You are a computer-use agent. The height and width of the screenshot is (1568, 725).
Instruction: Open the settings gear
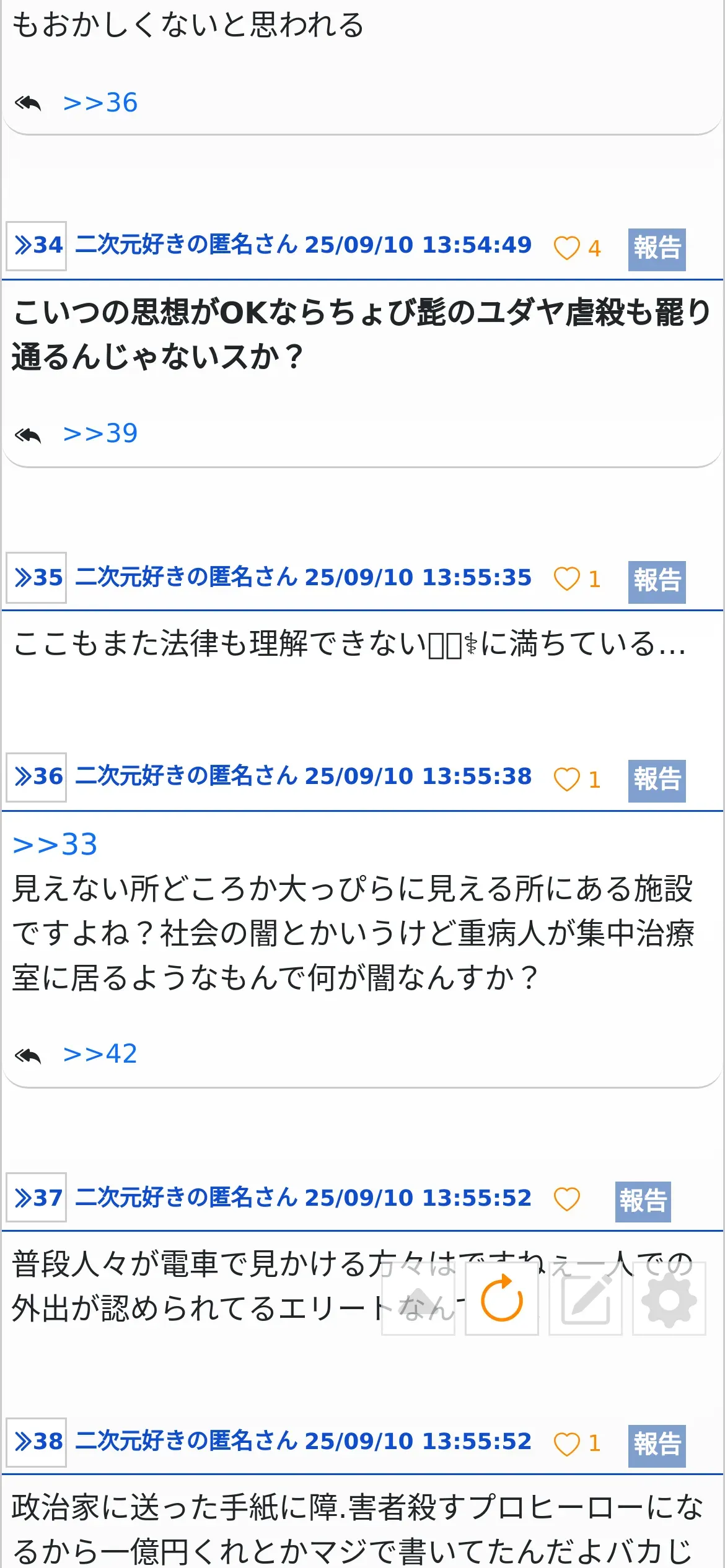[669, 1299]
